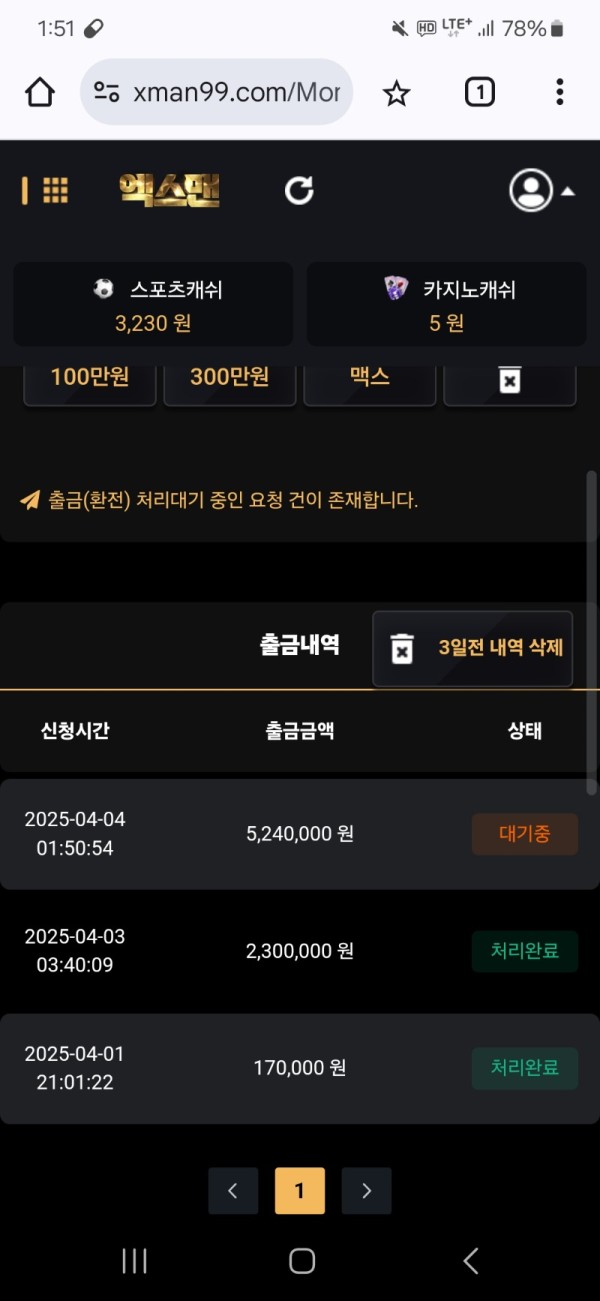Tap the refresh icon in the header
This screenshot has width=600, height=1301.
click(299, 190)
